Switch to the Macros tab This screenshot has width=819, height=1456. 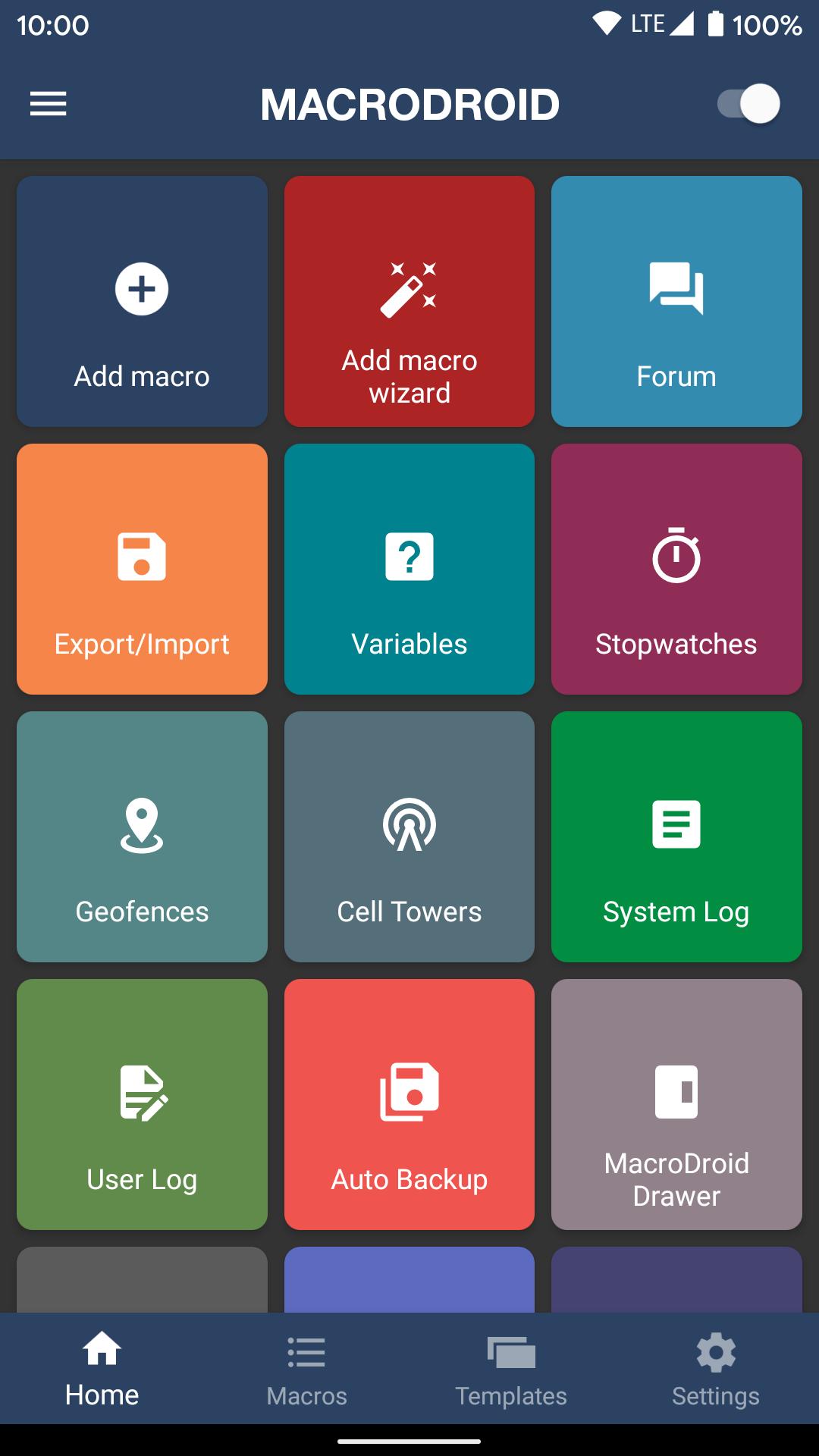(306, 1370)
